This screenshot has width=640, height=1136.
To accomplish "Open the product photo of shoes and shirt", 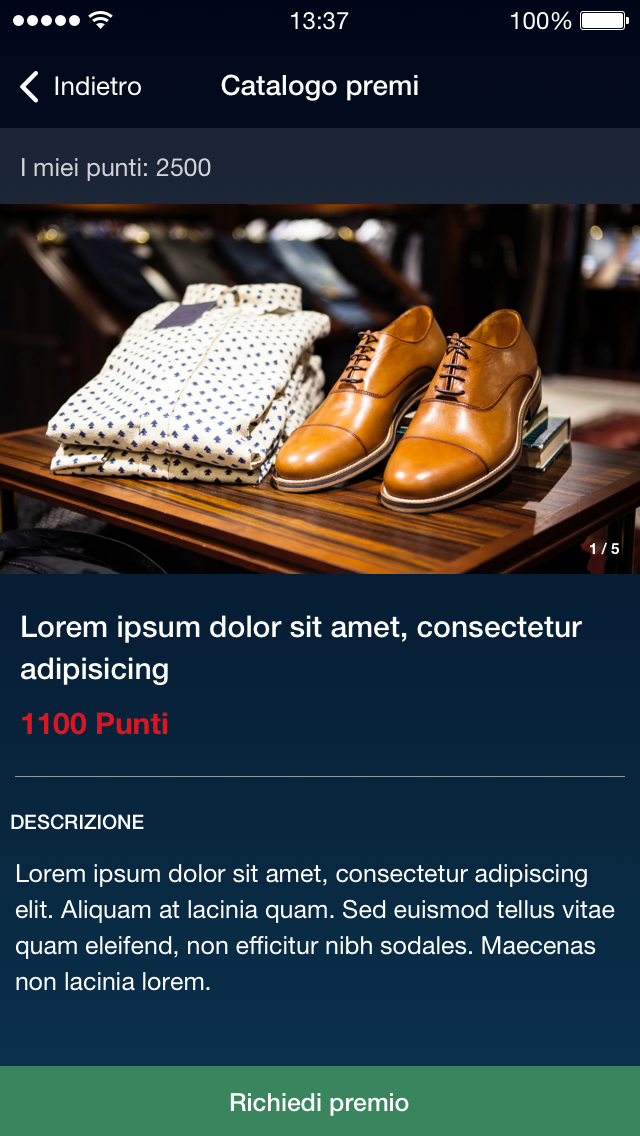I will tap(320, 388).
